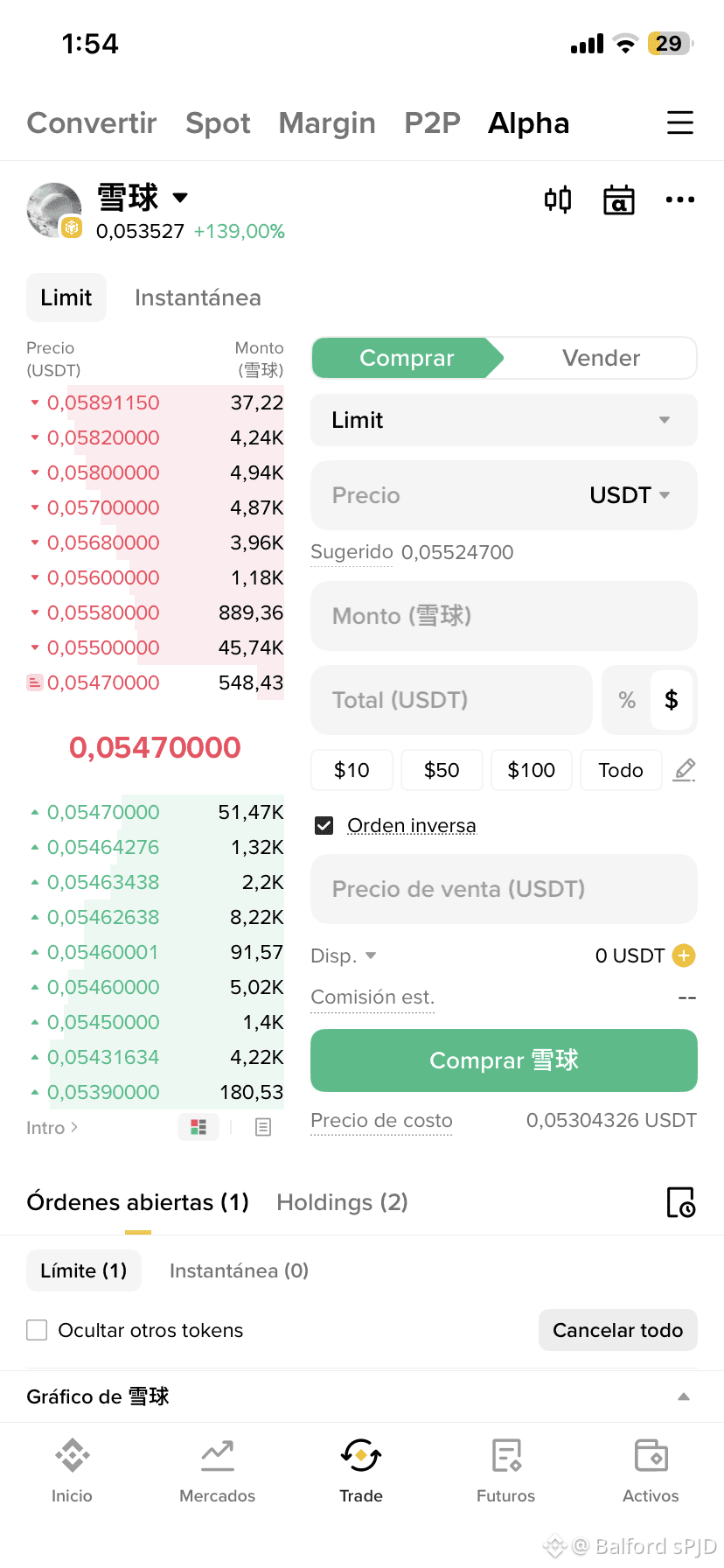Open the USDT currency dropdown in Precio

pyautogui.click(x=631, y=494)
